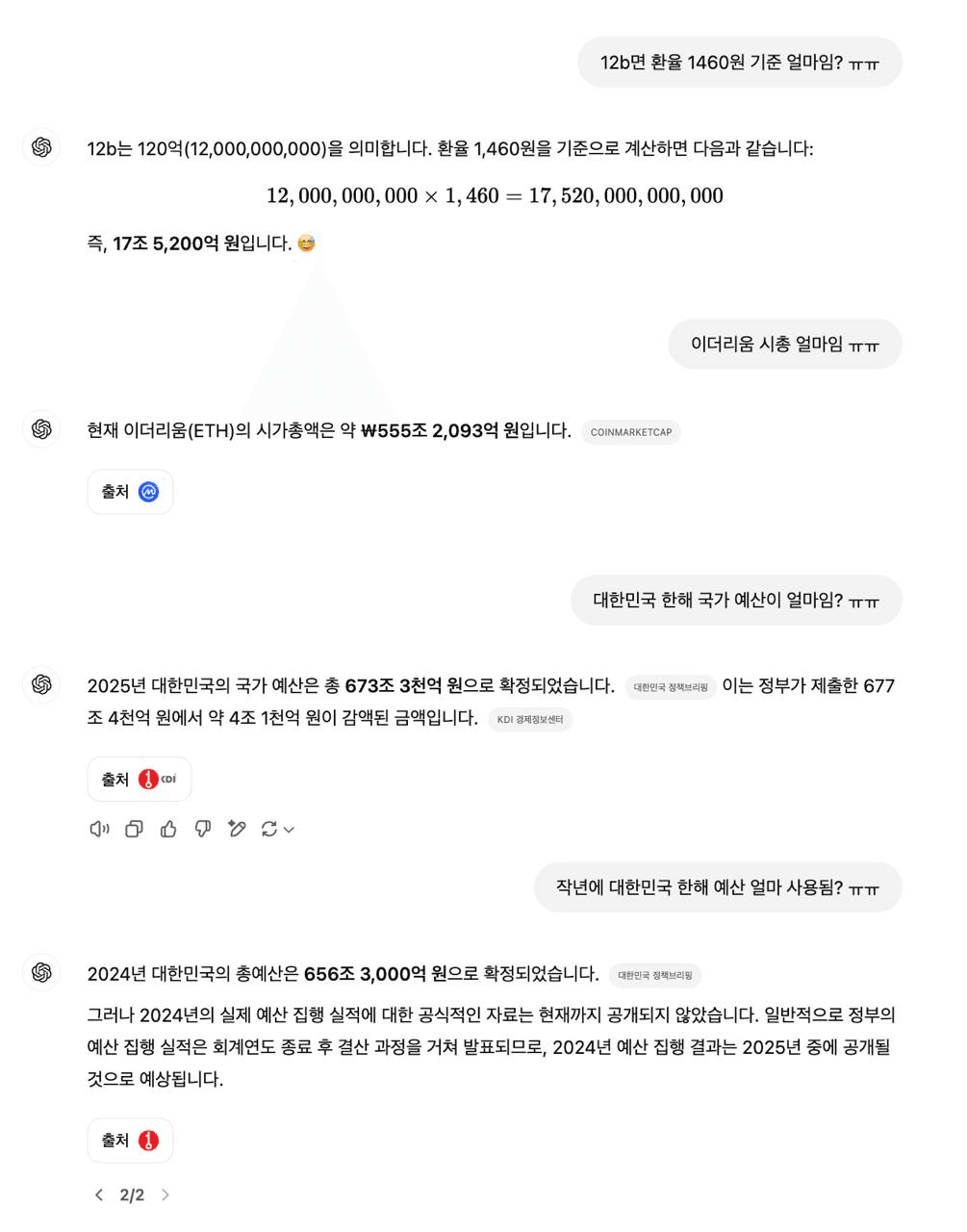Open 대한민국 정책브리핑 chip after 673조 3천억
This screenshot has width=967, height=1232.
670,687
